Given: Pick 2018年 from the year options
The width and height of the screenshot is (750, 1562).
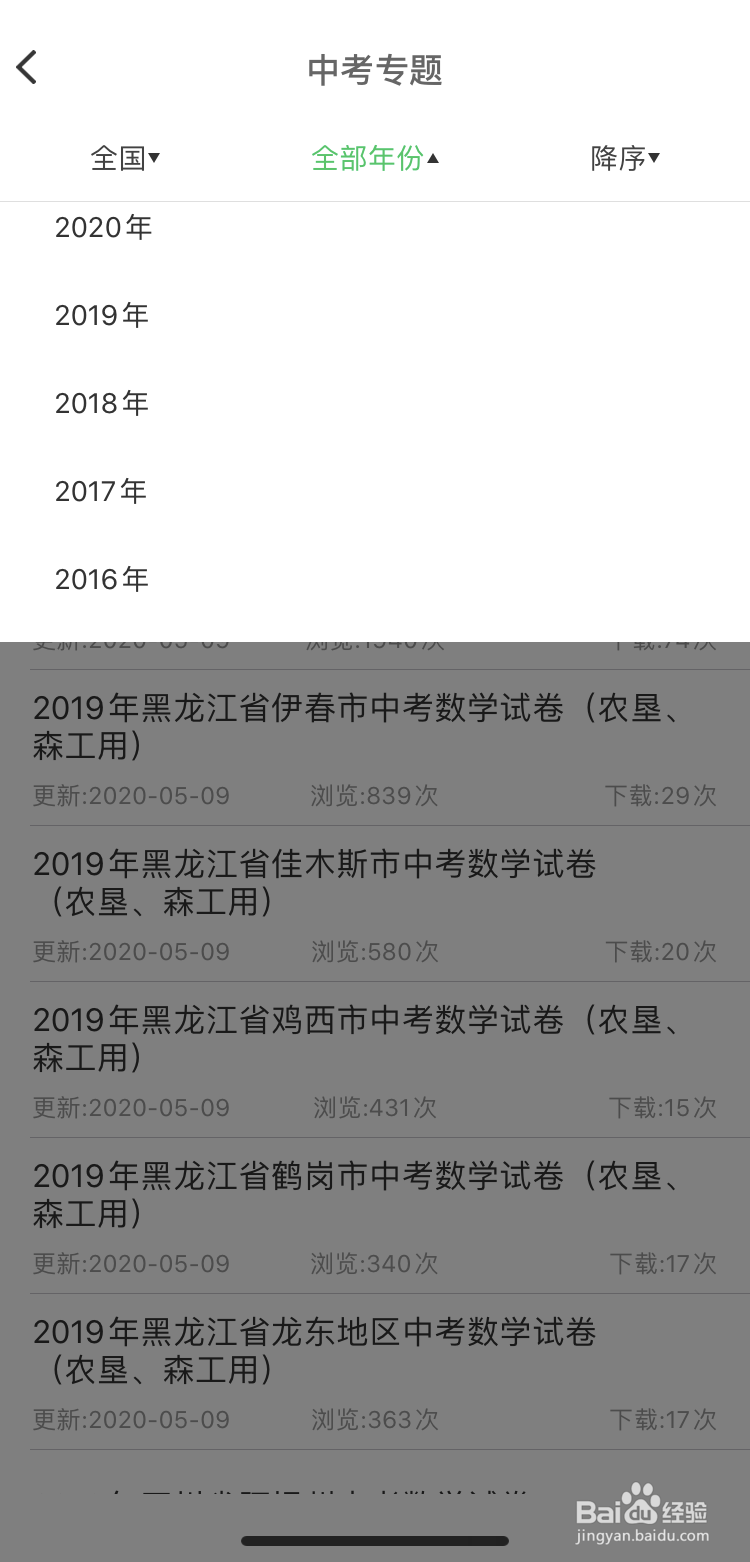Looking at the screenshot, I should [102, 404].
